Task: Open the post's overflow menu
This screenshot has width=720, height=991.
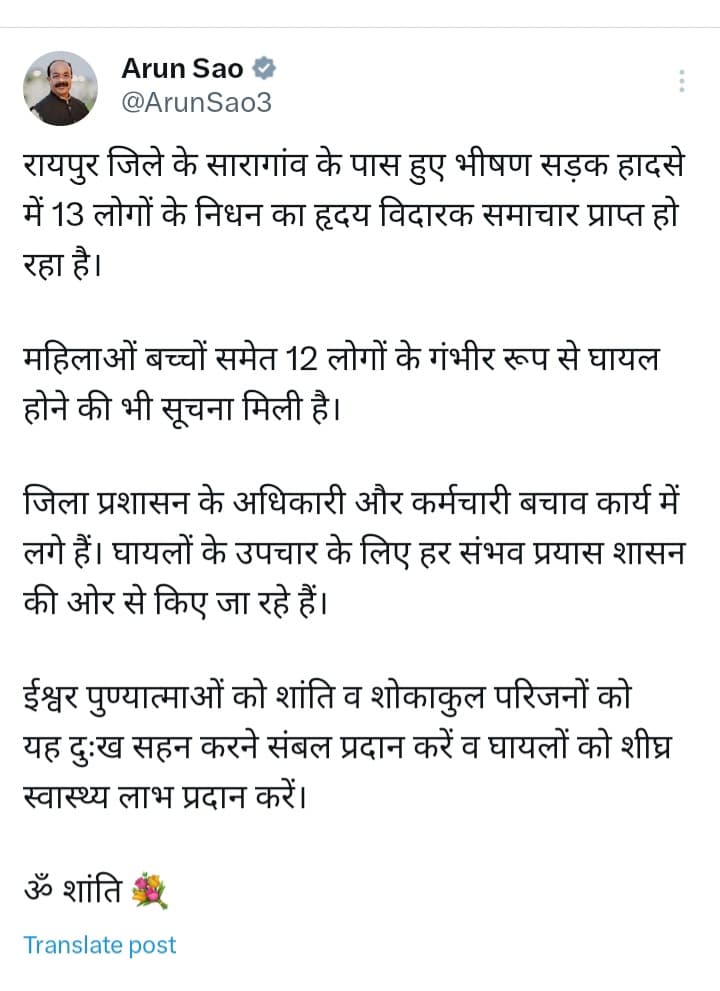Action: pyautogui.click(x=681, y=81)
